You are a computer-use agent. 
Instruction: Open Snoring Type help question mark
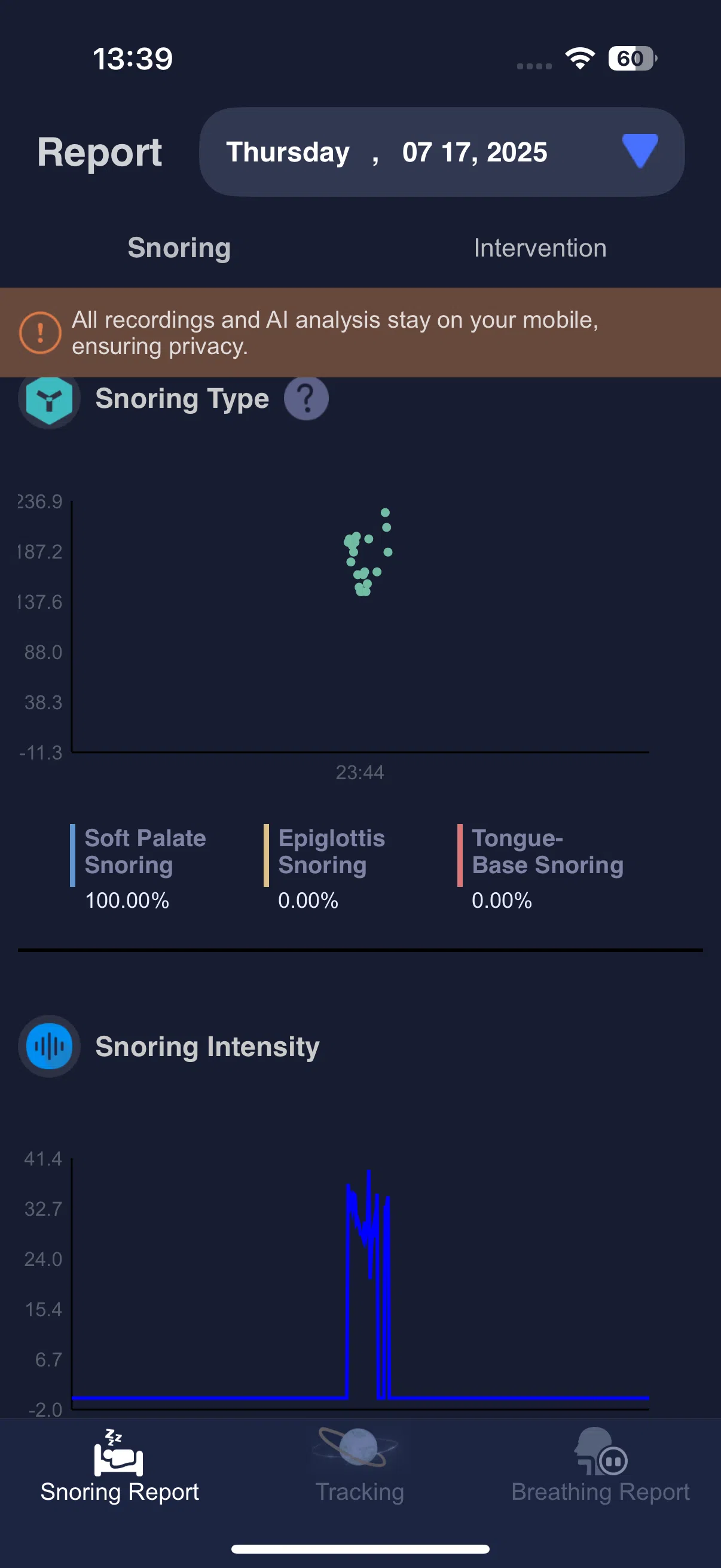pyautogui.click(x=306, y=399)
